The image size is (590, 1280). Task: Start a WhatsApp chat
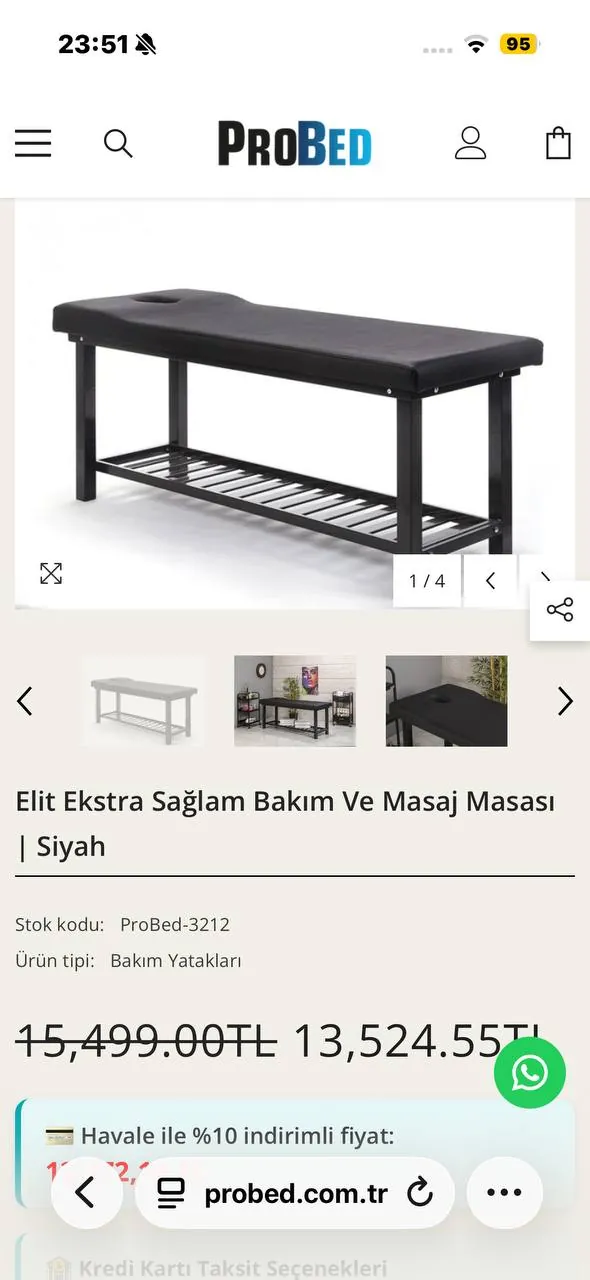pos(530,1073)
